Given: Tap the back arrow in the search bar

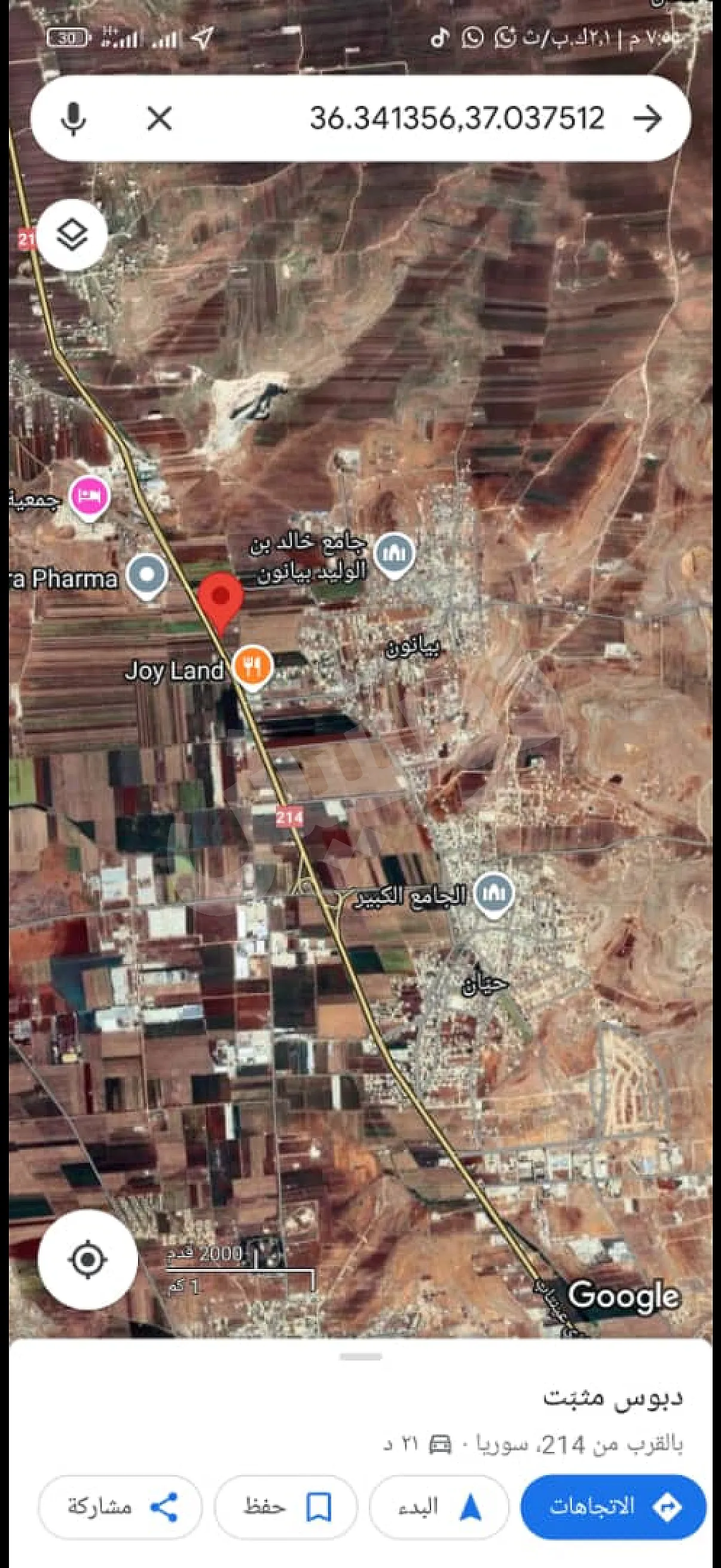Looking at the screenshot, I should (x=647, y=118).
